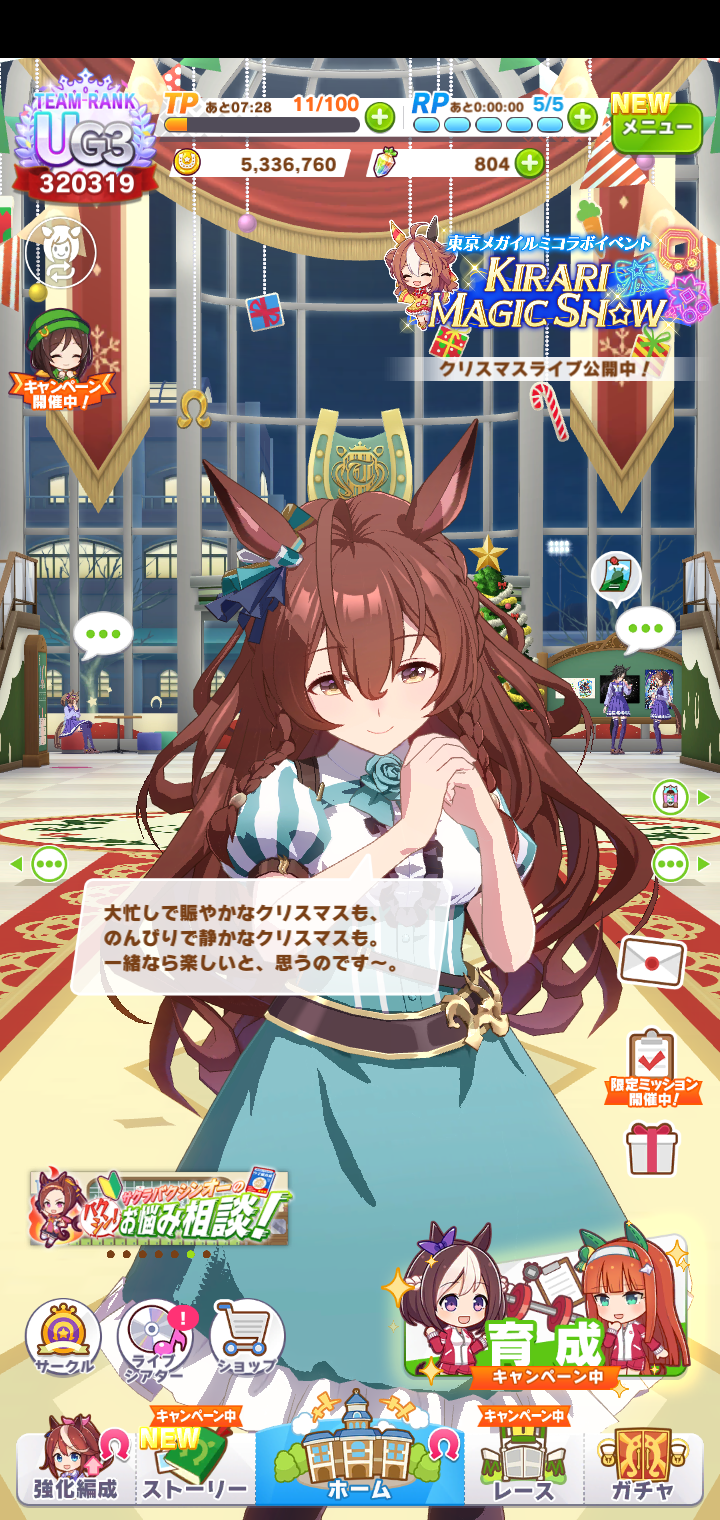Add more carrot jewels with plus button
Image resolution: width=720 pixels, height=1520 pixels.
click(529, 163)
